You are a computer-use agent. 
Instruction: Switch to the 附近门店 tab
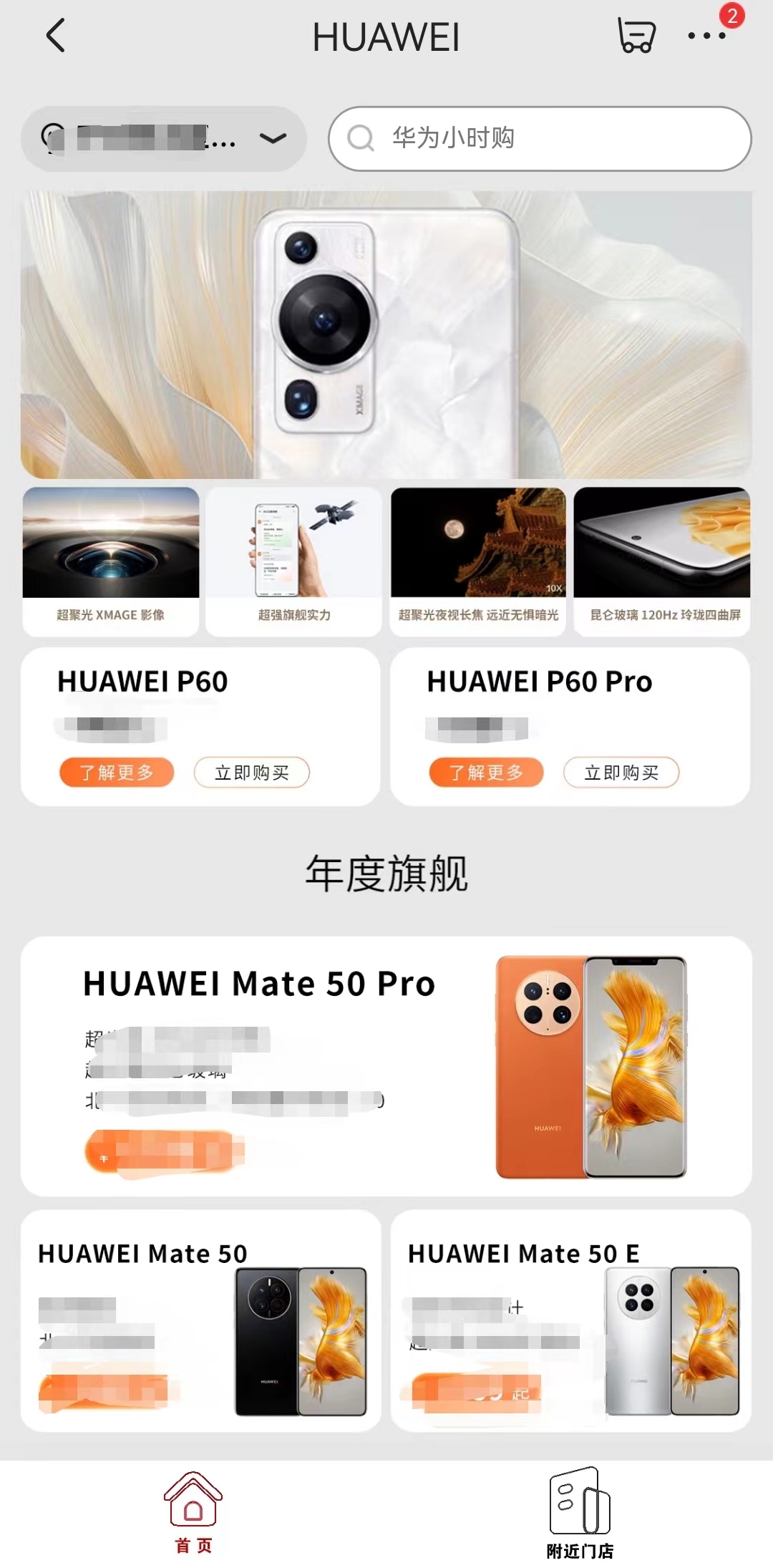point(580,1512)
